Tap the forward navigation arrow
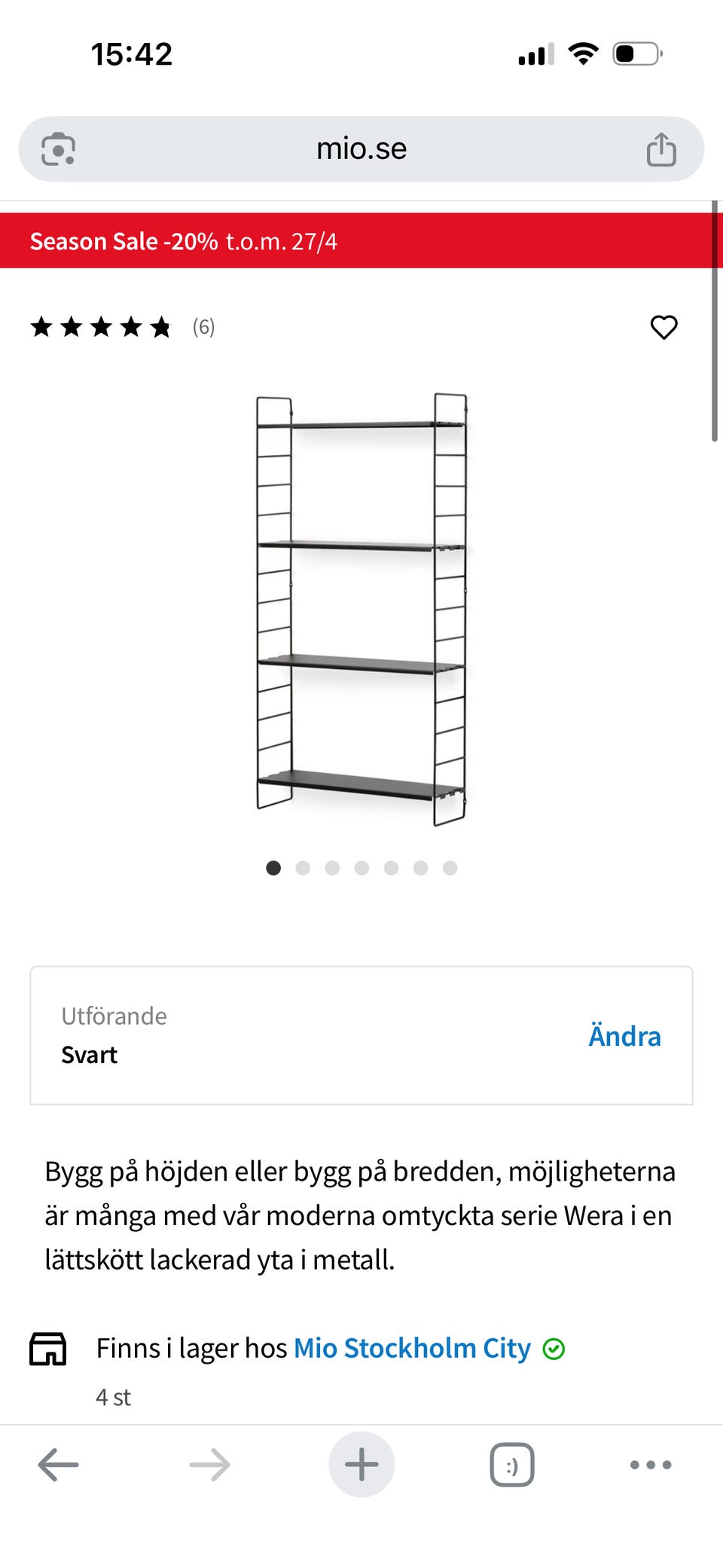Screen dimensions: 723x1568 point(209,1464)
